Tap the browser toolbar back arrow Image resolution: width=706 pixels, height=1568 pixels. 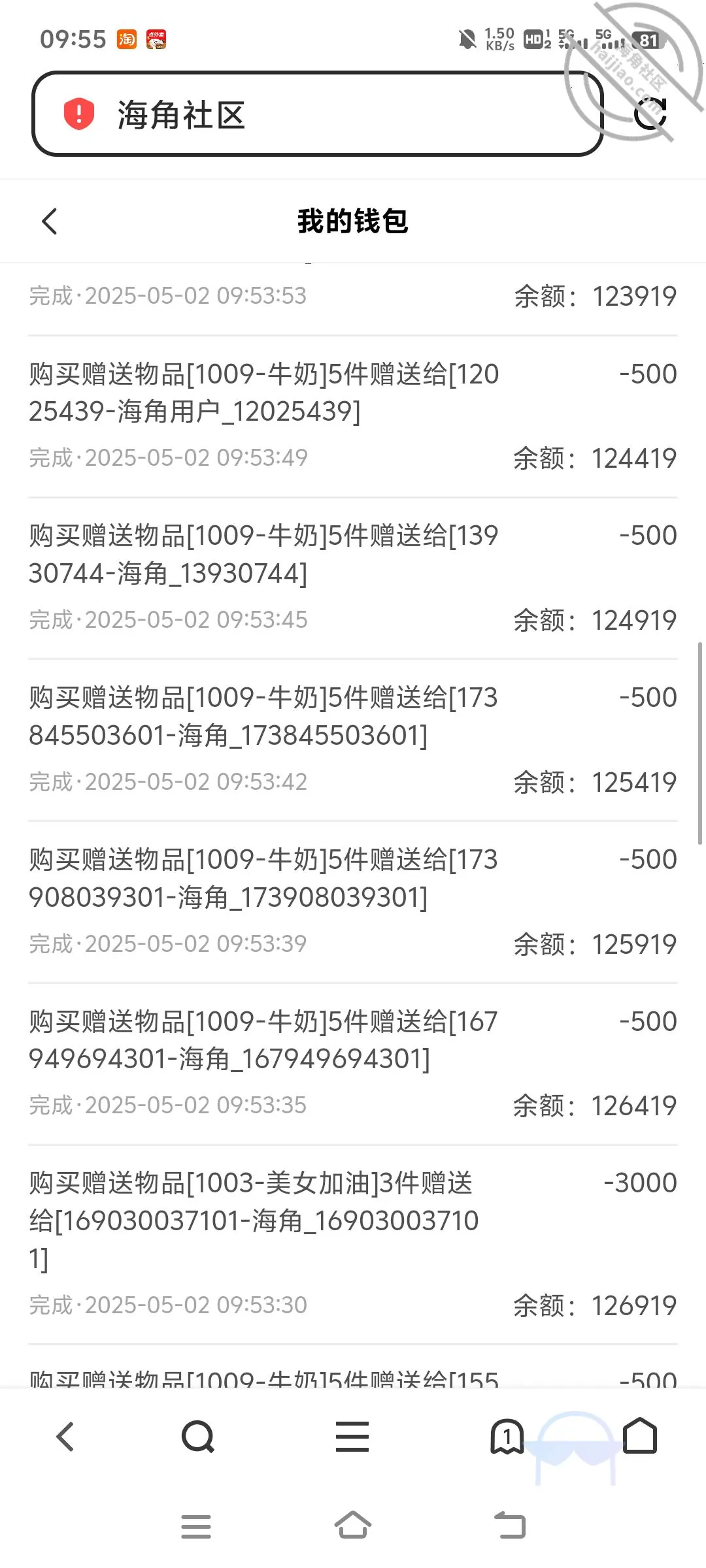pos(65,1437)
